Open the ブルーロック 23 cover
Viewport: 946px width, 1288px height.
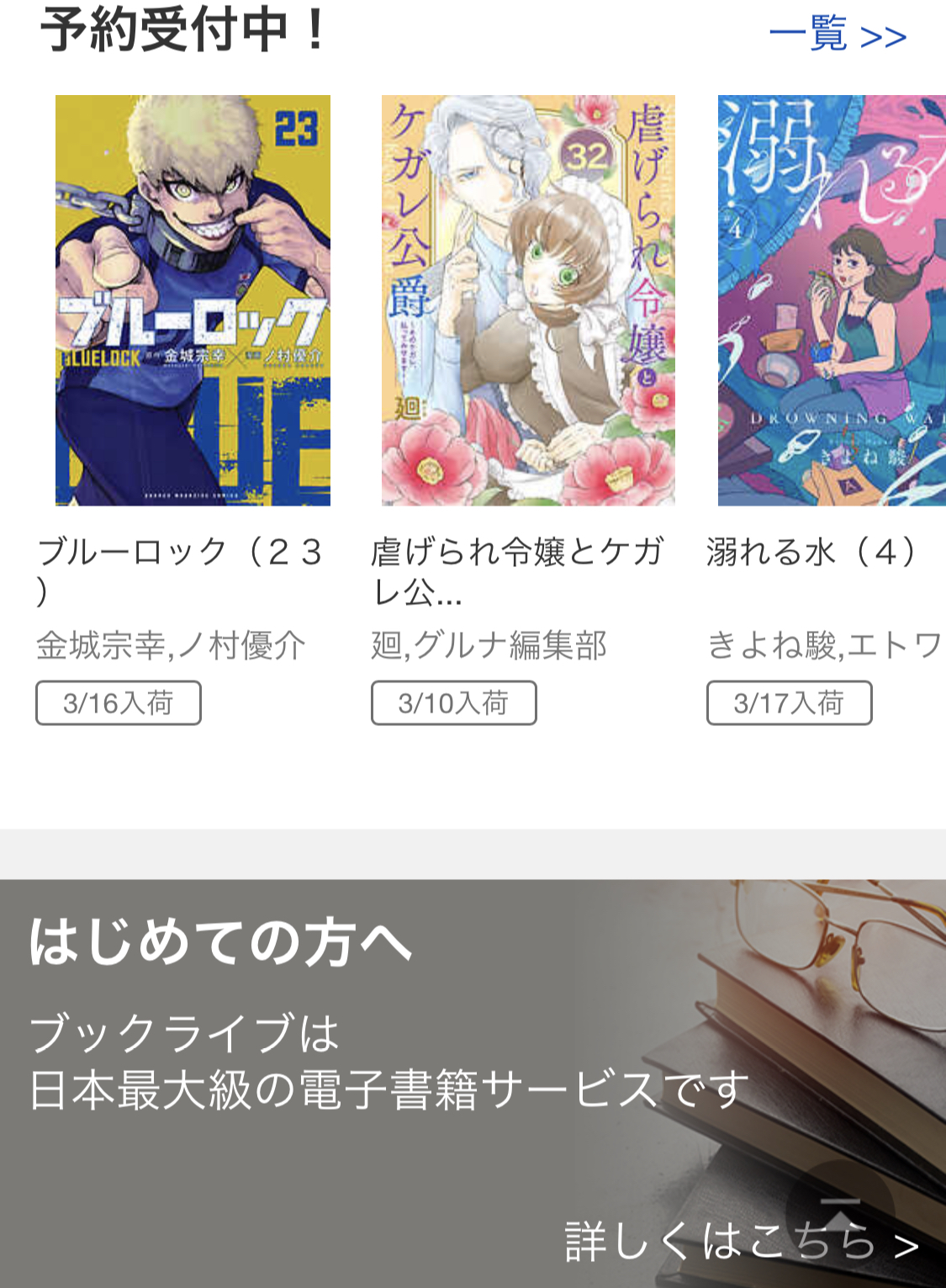point(193,300)
